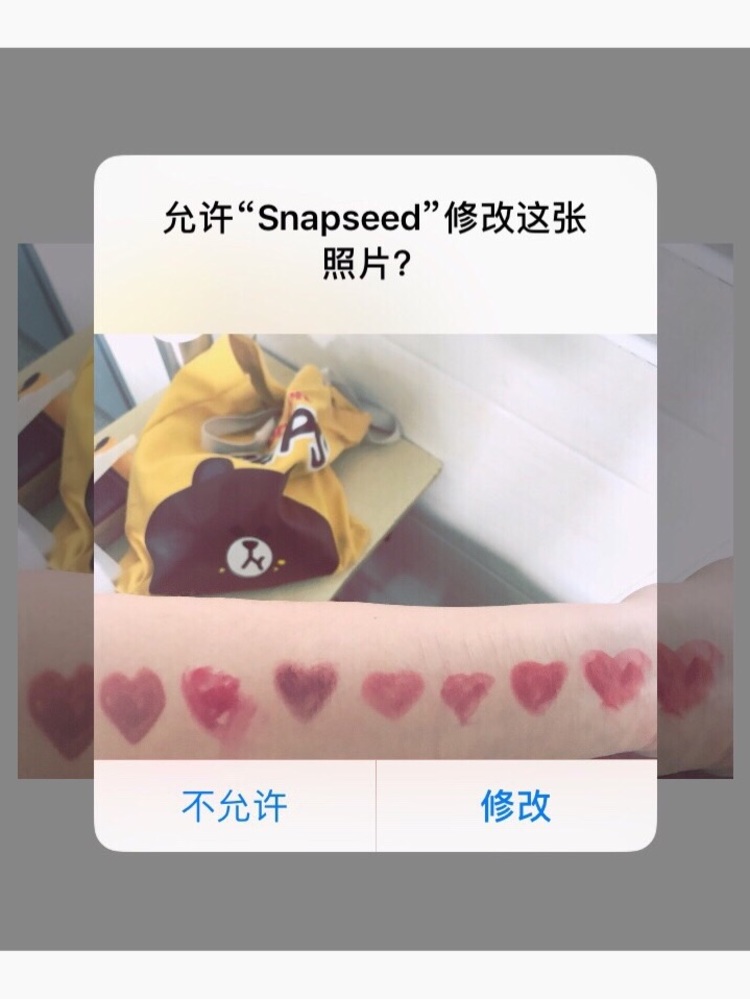
Task: Tap 修改 to allow photo modification
Action: (x=516, y=806)
